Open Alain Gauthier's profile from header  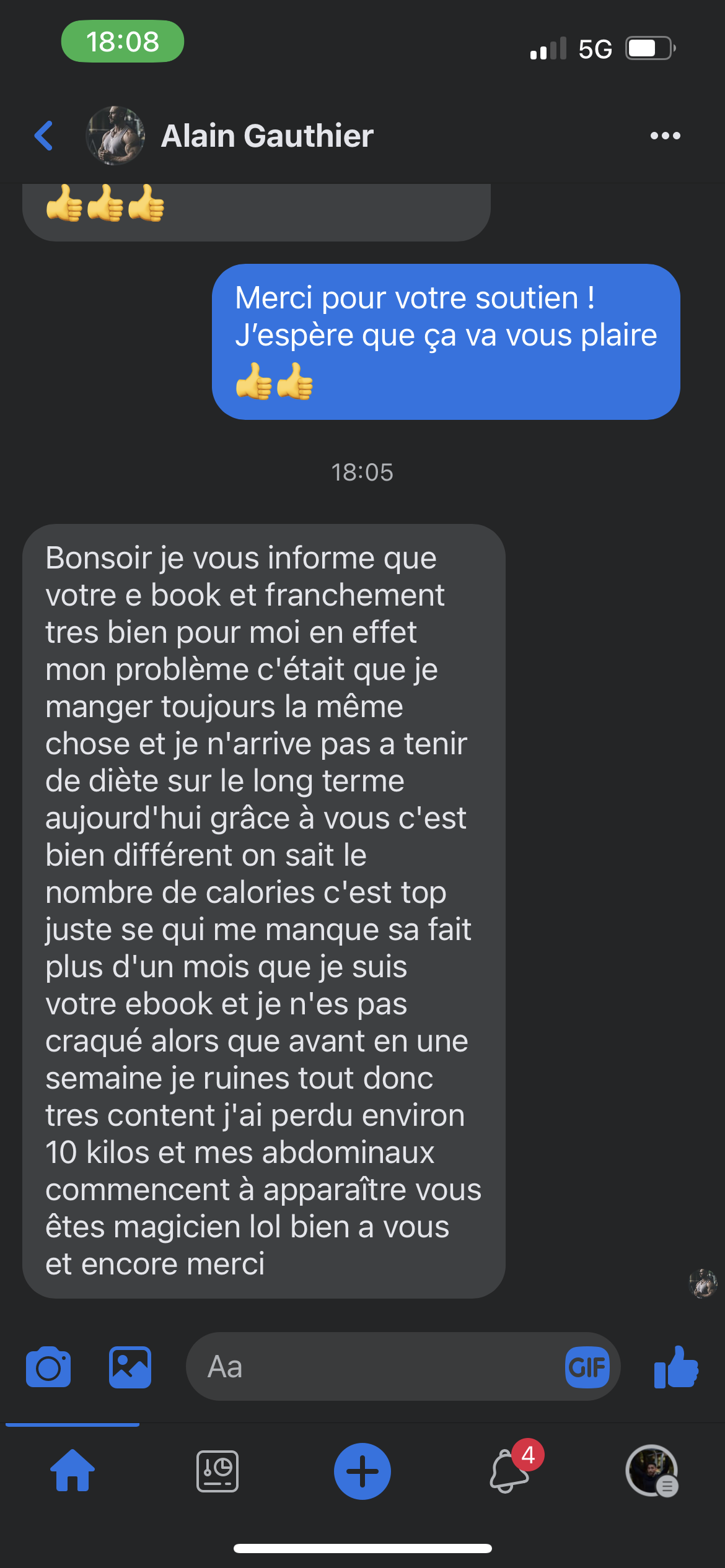pos(266,136)
